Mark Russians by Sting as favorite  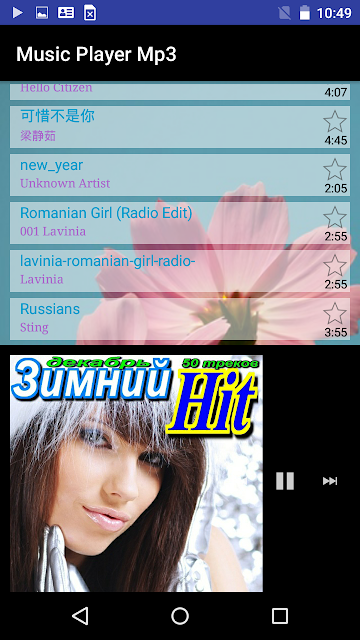(x=335, y=313)
